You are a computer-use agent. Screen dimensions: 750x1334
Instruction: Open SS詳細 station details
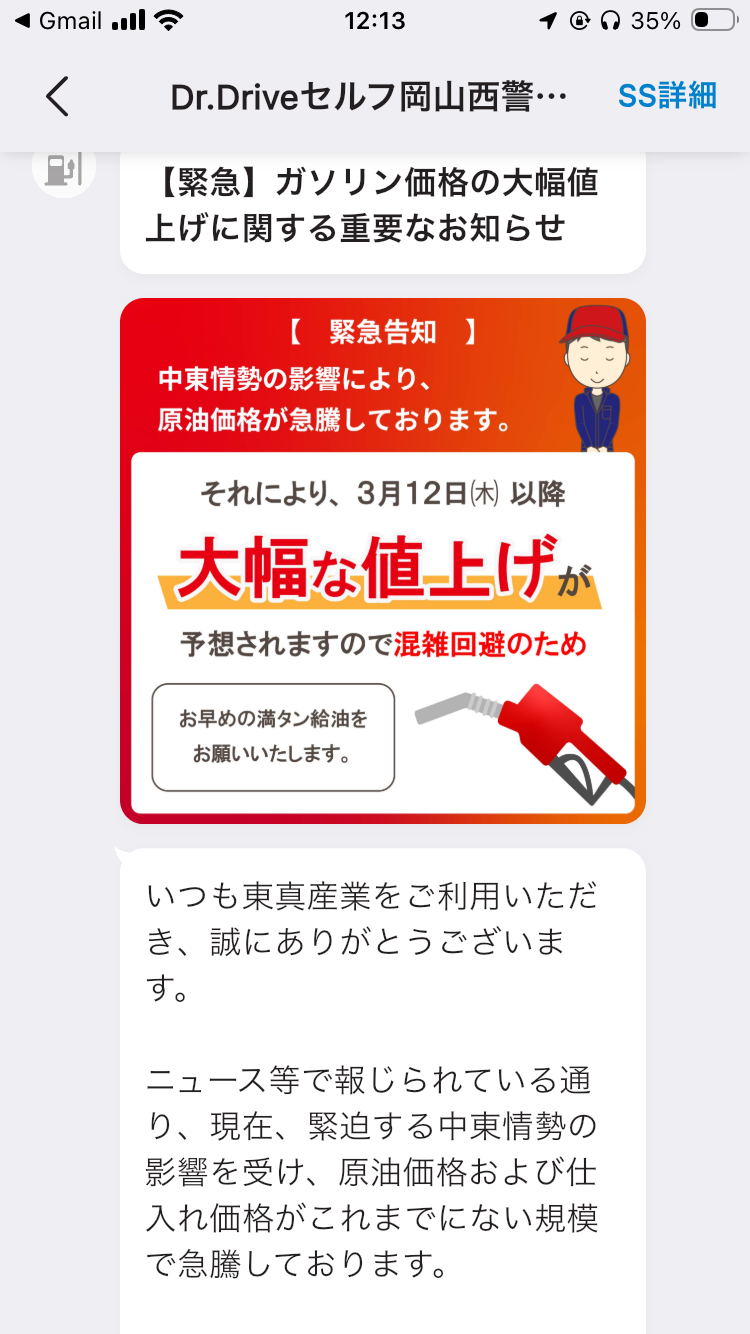point(667,97)
